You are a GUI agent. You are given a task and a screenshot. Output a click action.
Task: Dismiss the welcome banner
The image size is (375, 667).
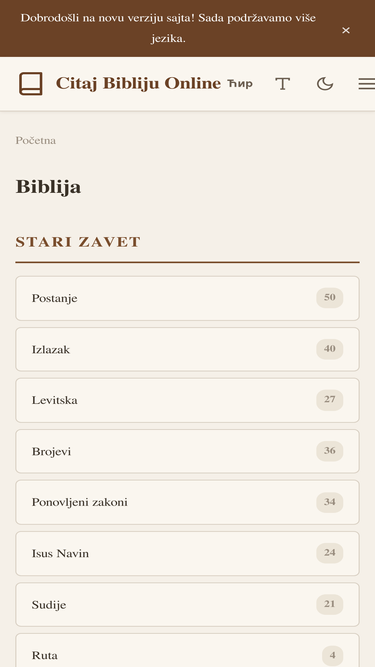click(x=346, y=30)
